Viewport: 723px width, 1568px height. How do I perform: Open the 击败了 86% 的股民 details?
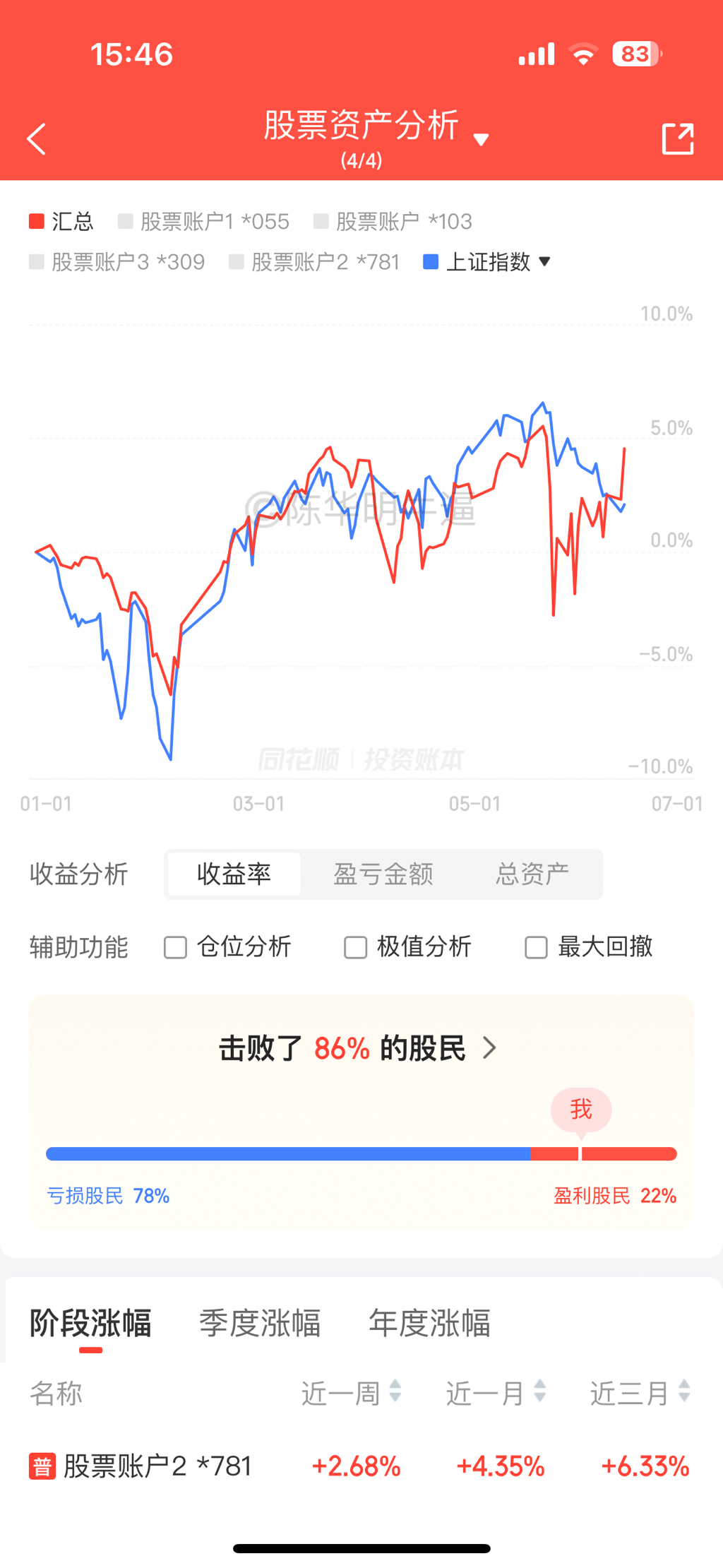[359, 1049]
